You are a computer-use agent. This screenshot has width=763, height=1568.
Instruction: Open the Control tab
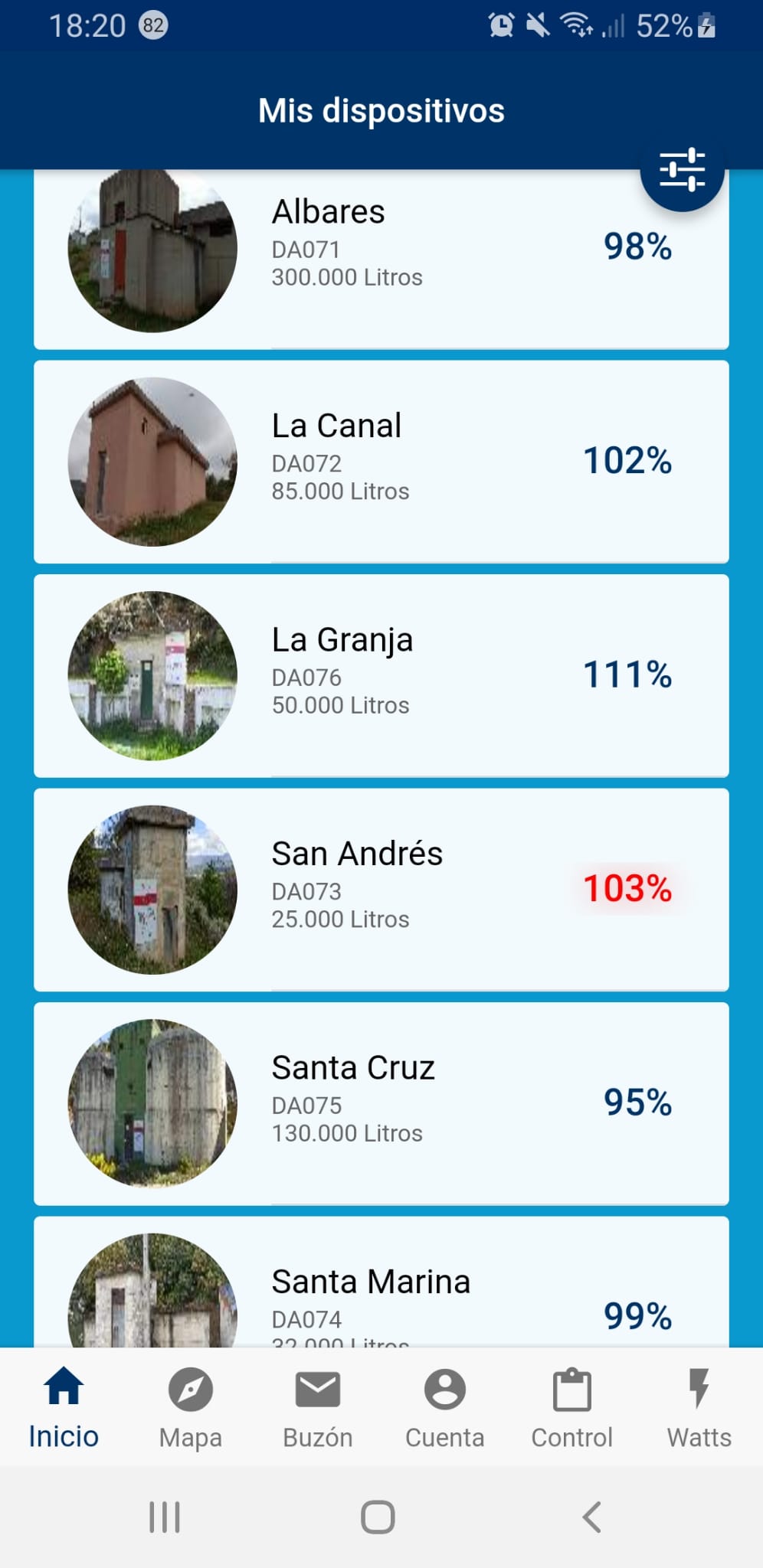coord(572,1408)
